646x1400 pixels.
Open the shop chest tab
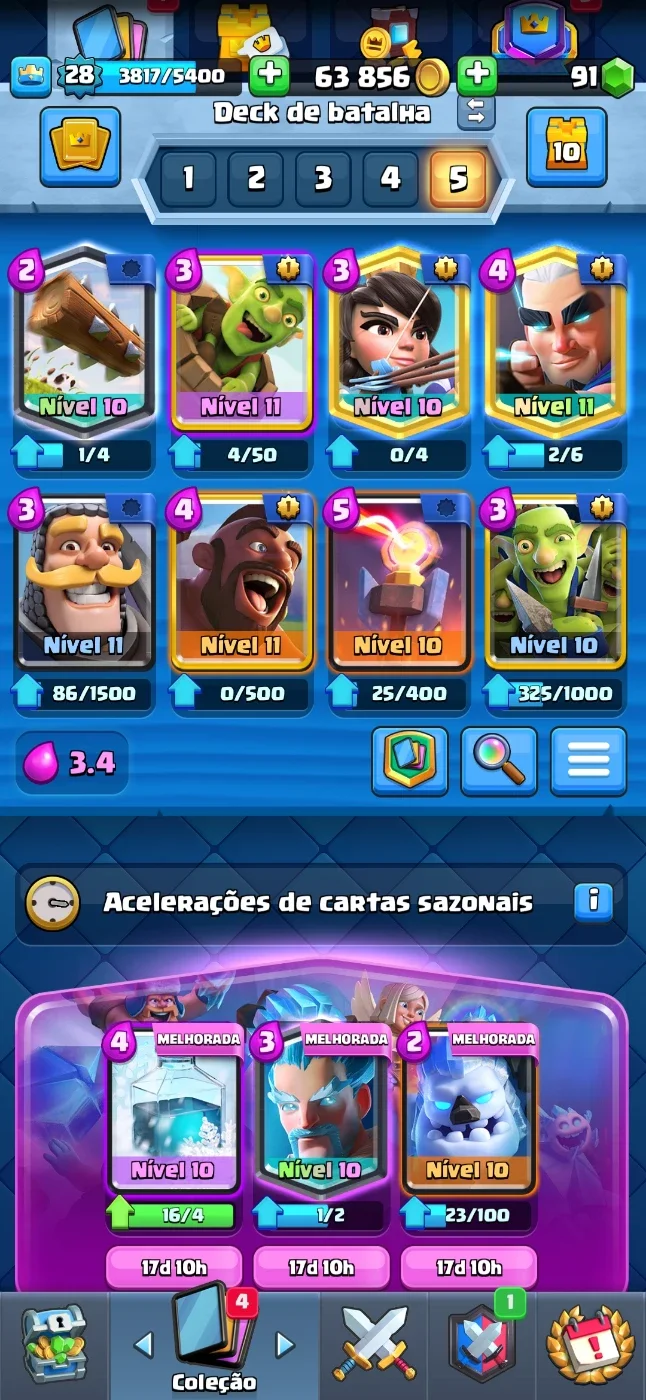(x=54, y=1345)
